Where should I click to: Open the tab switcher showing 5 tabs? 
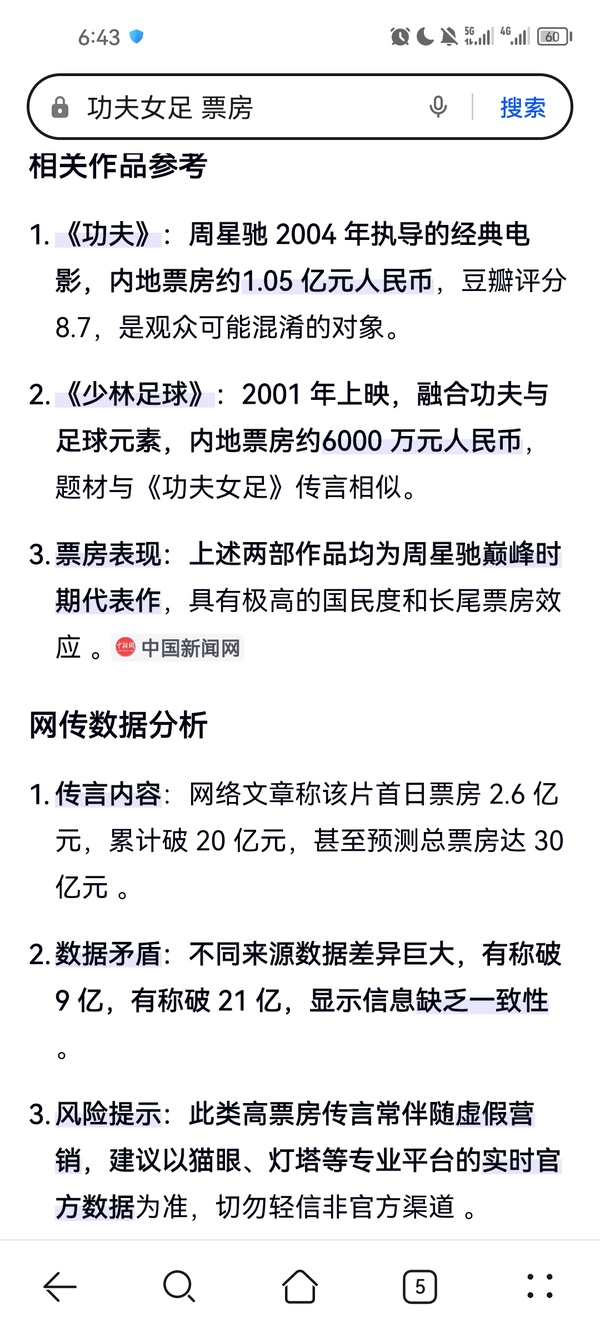pyautogui.click(x=420, y=1286)
